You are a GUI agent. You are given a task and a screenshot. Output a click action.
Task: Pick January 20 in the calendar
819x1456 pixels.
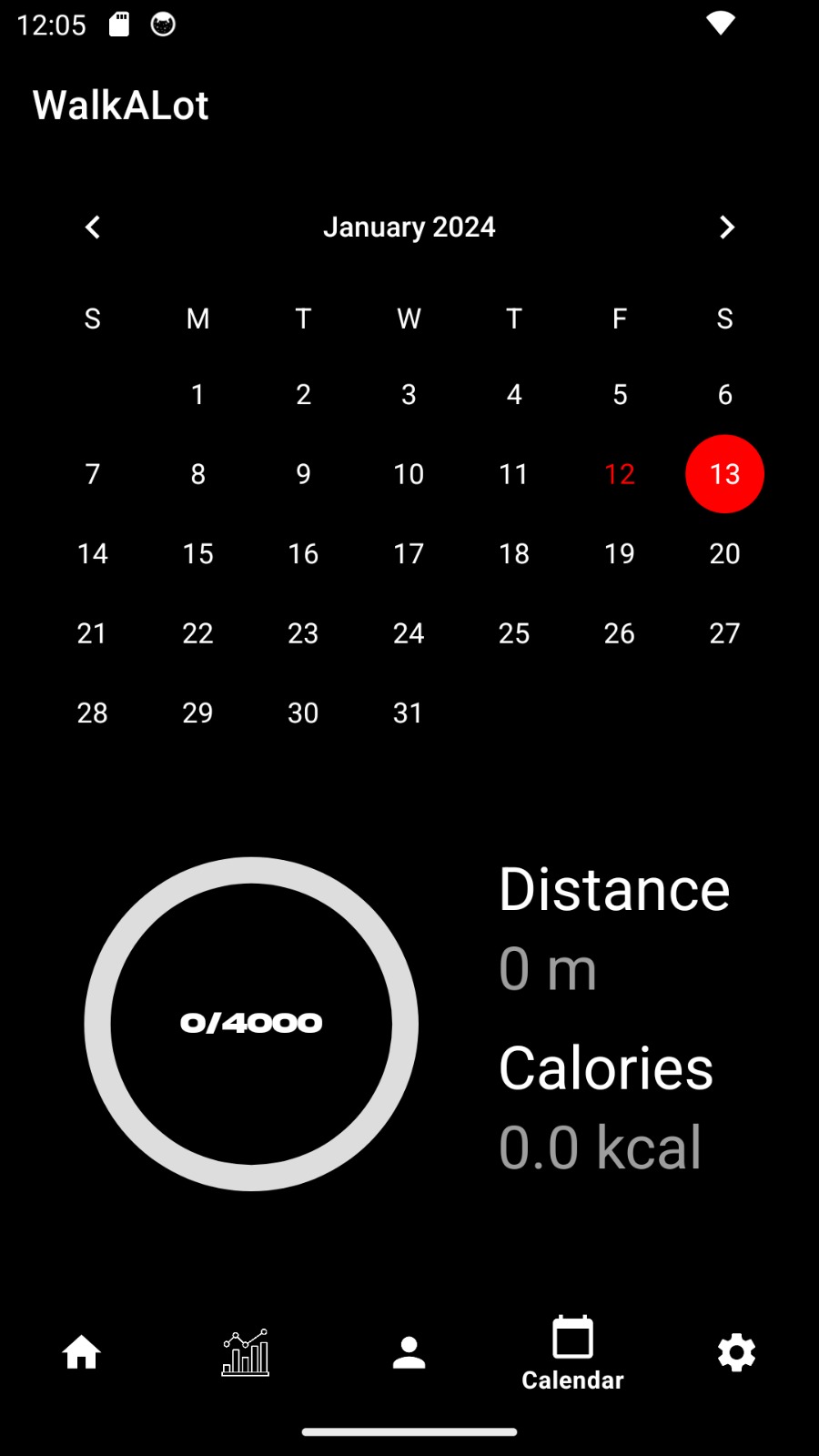point(725,553)
